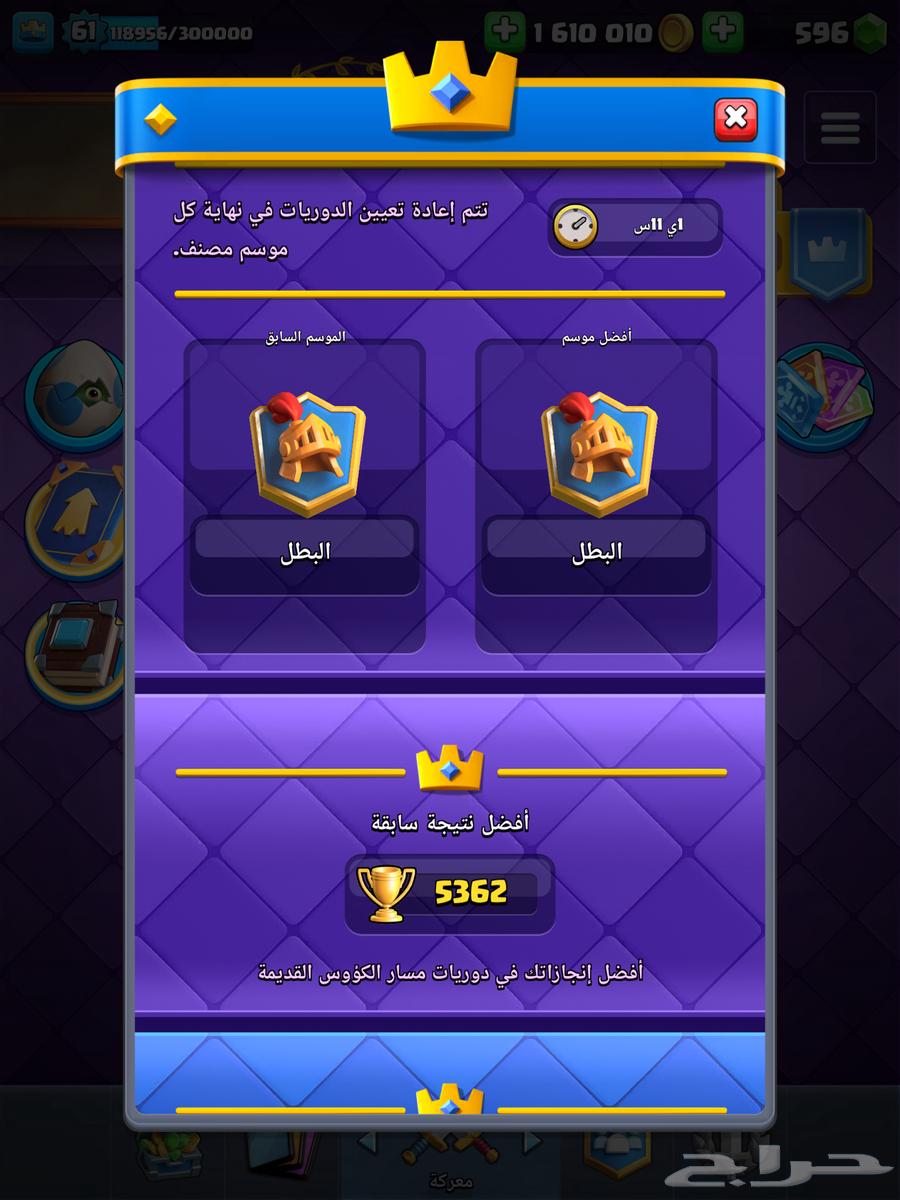Select the previous season champion shield emblem
Image resolution: width=900 pixels, height=1200 pixels.
[x=303, y=450]
